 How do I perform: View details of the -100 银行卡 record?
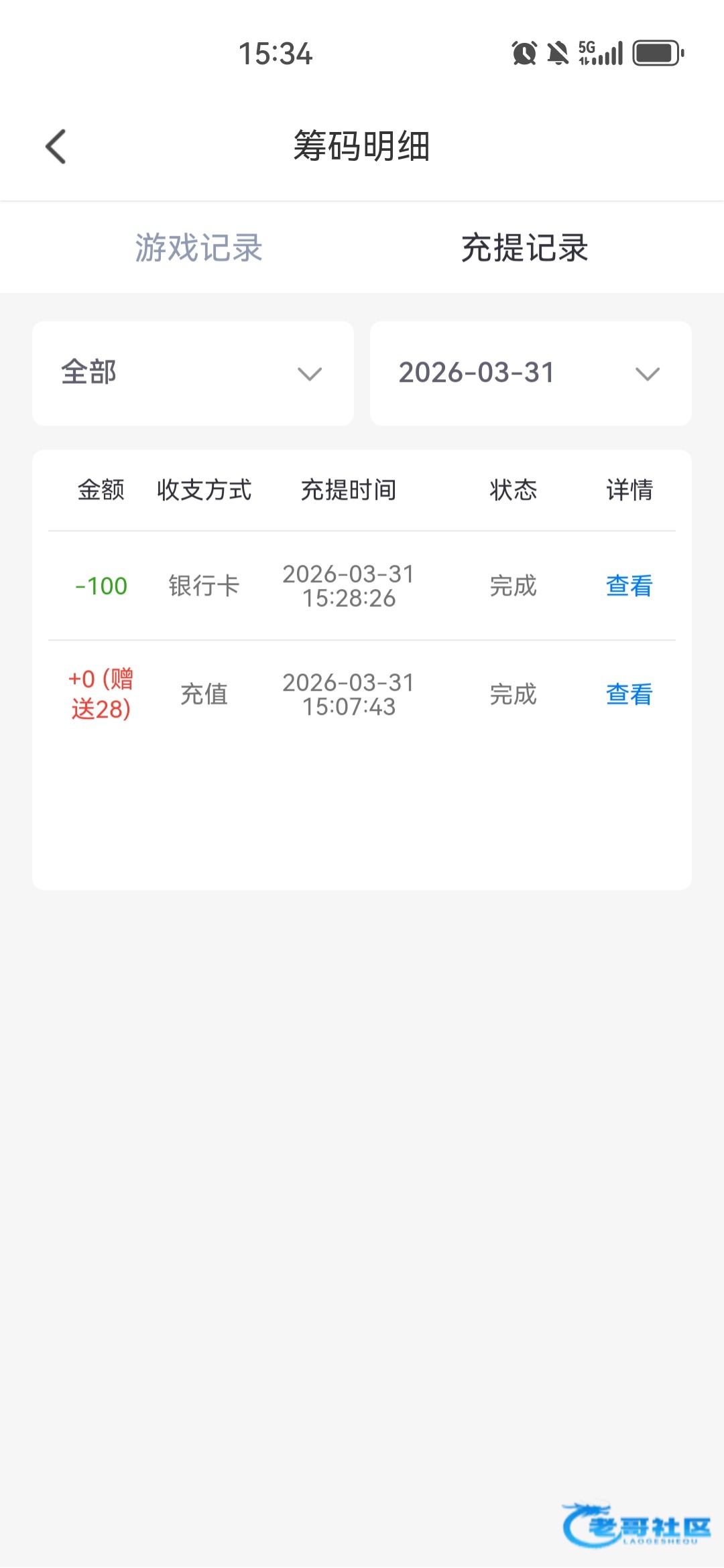point(629,586)
